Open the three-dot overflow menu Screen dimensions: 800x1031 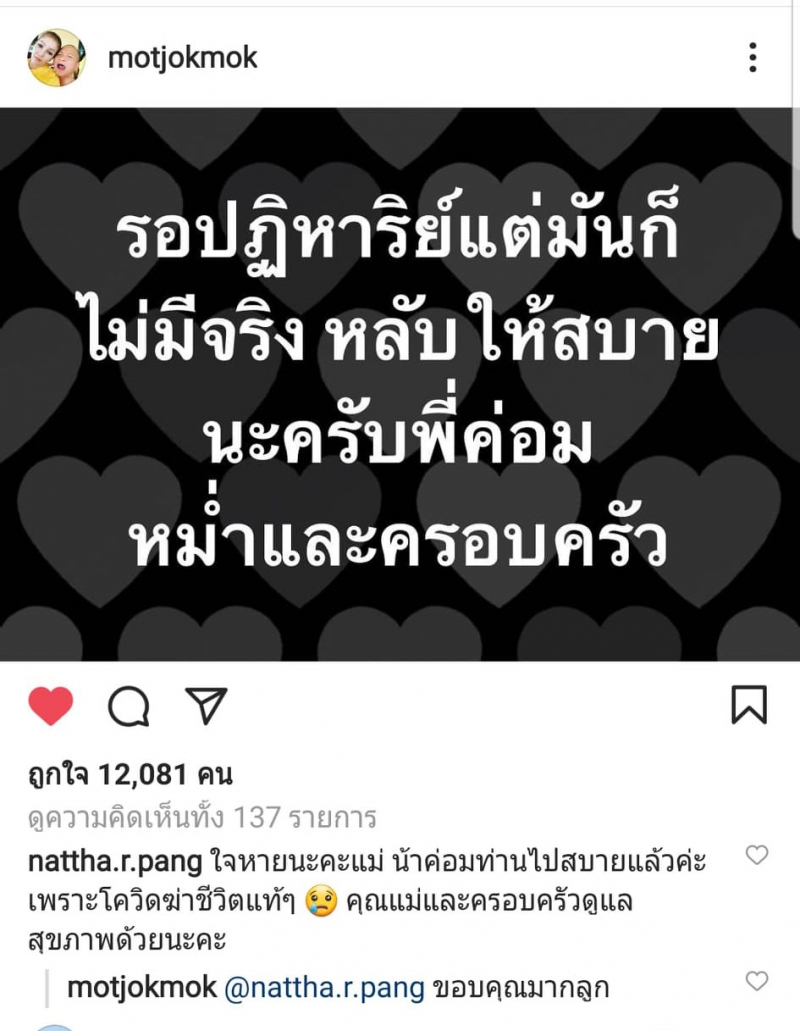coord(752,57)
